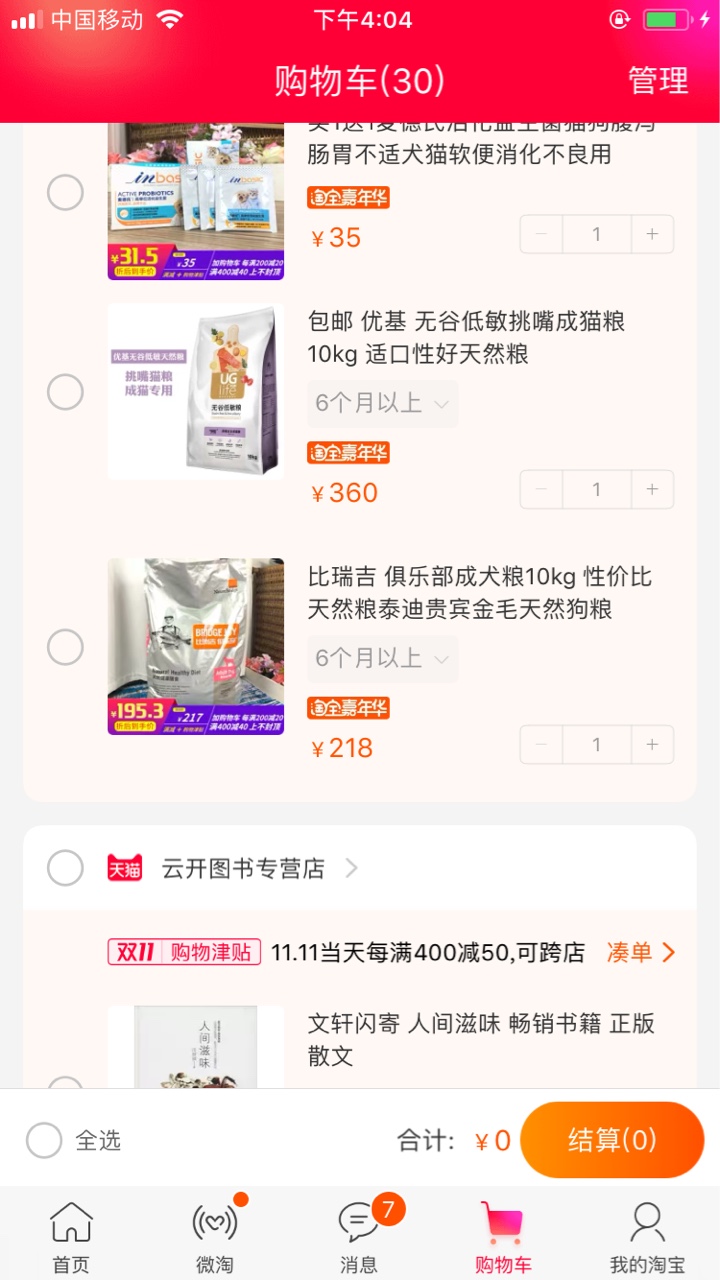720x1280 pixels.
Task: Decrease quantity of the ¥360 cat food
Action: pos(541,490)
